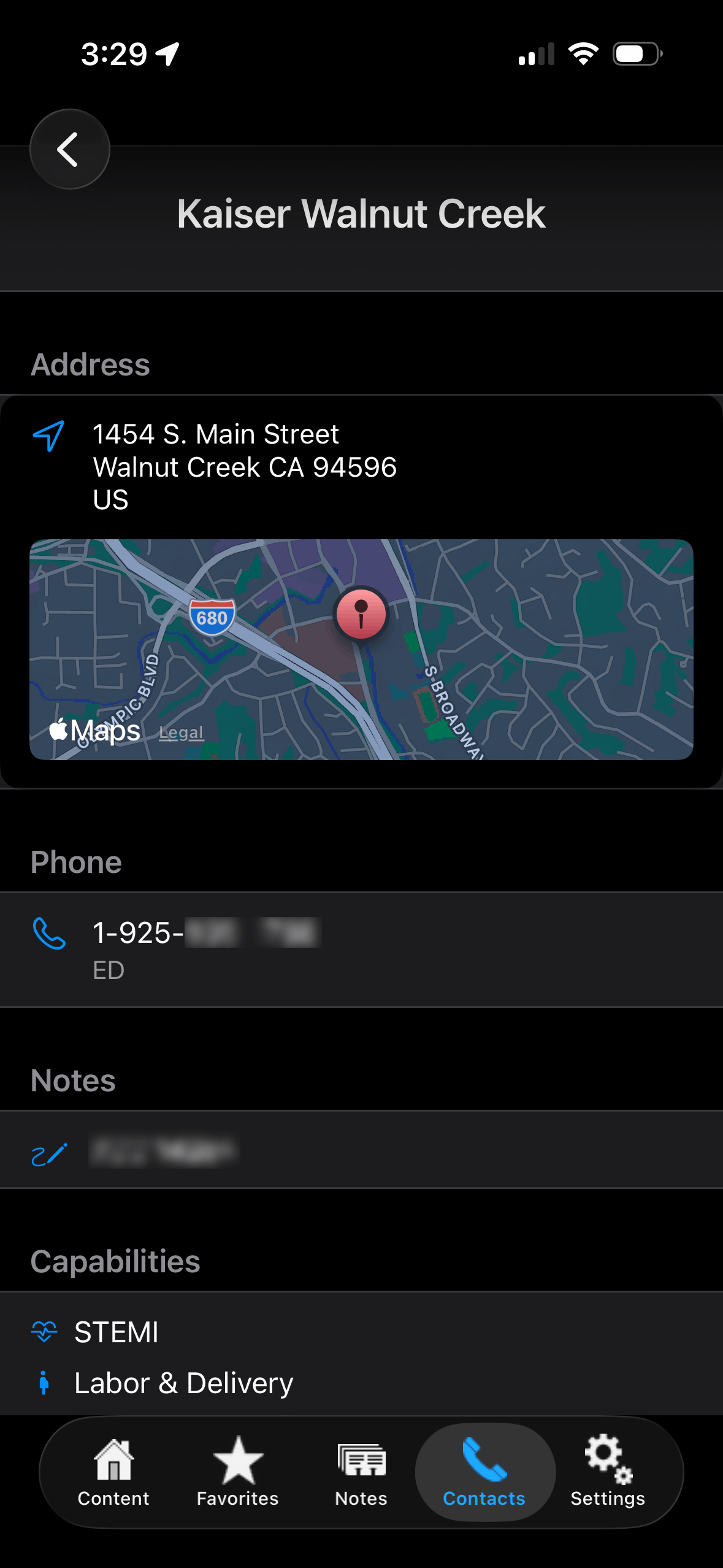
Task: Switch to the Contacts tab
Action: coord(484,1472)
